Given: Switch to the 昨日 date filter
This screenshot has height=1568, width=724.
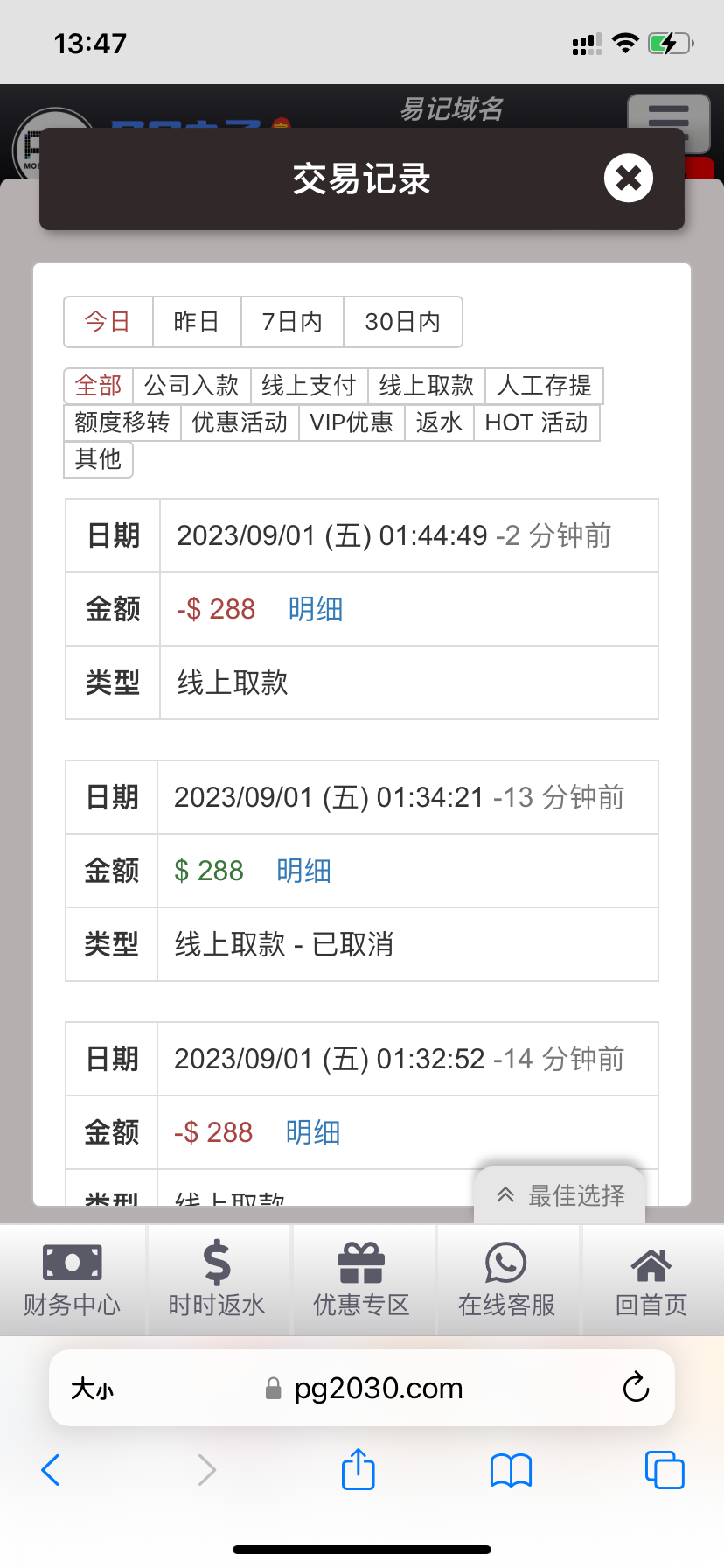Looking at the screenshot, I should 197,322.
